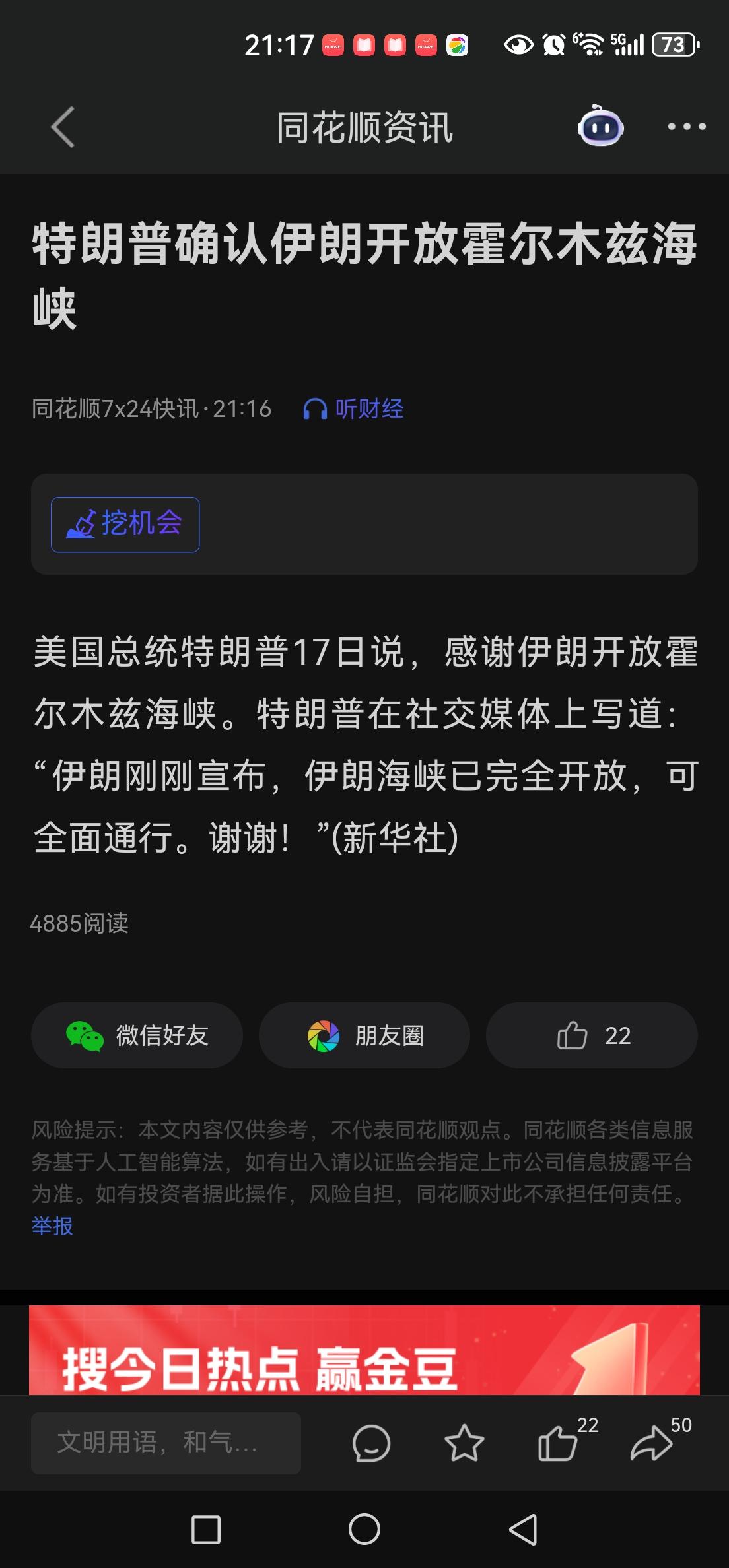The image size is (729, 1568).
Task: Open comments via speech bubble icon
Action: point(370,1443)
